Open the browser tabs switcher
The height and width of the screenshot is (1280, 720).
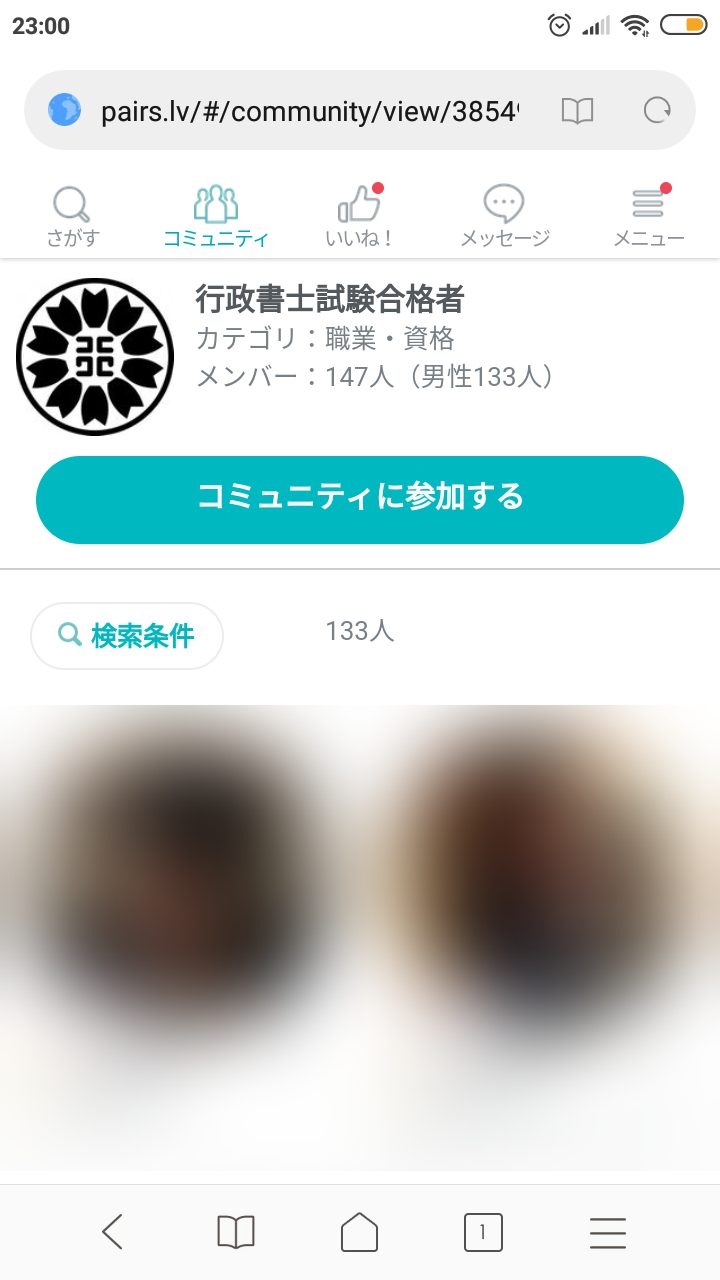483,1232
